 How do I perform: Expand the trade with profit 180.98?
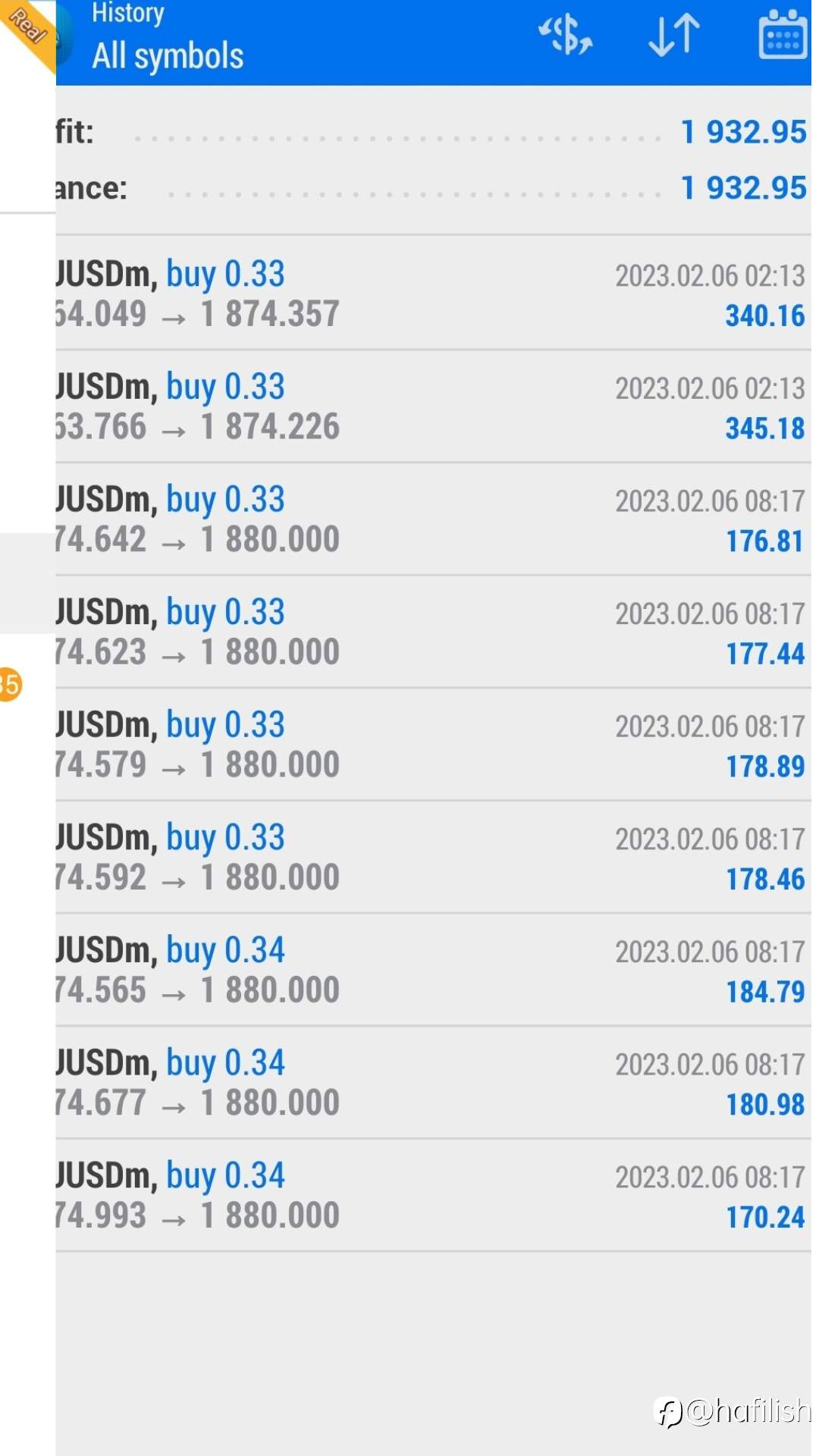pos(434,1082)
